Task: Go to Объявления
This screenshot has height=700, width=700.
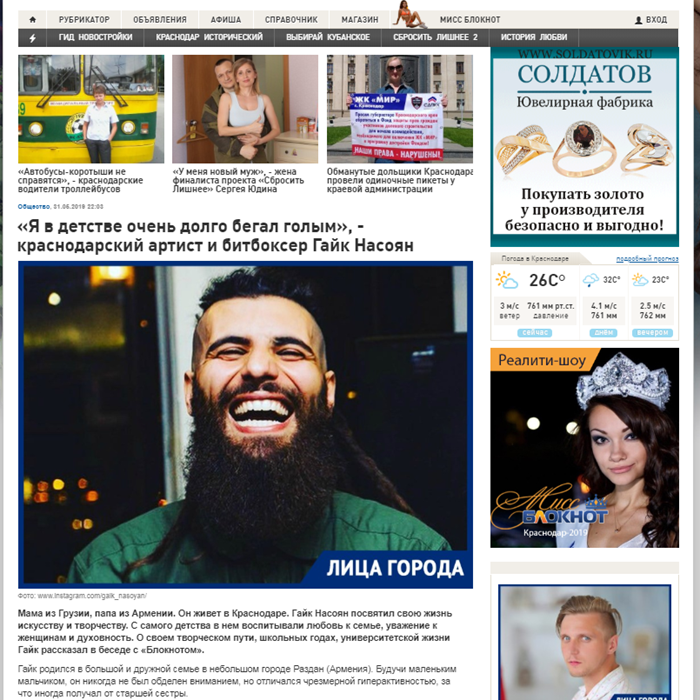Action: point(160,19)
